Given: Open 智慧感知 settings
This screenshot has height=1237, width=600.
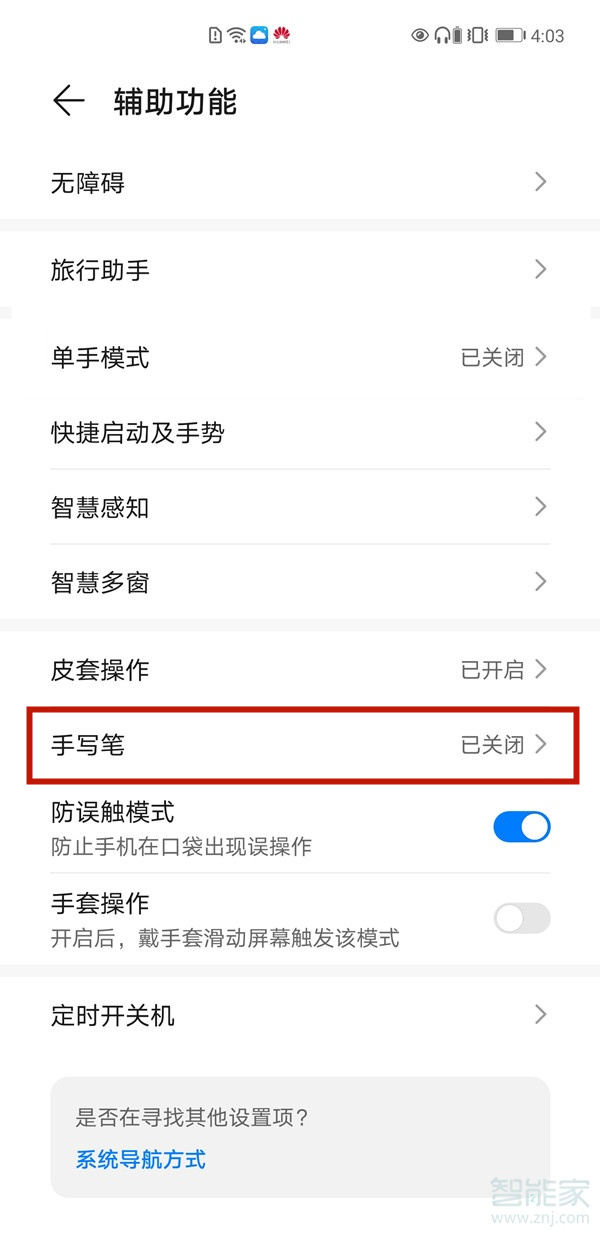Looking at the screenshot, I should click(300, 507).
